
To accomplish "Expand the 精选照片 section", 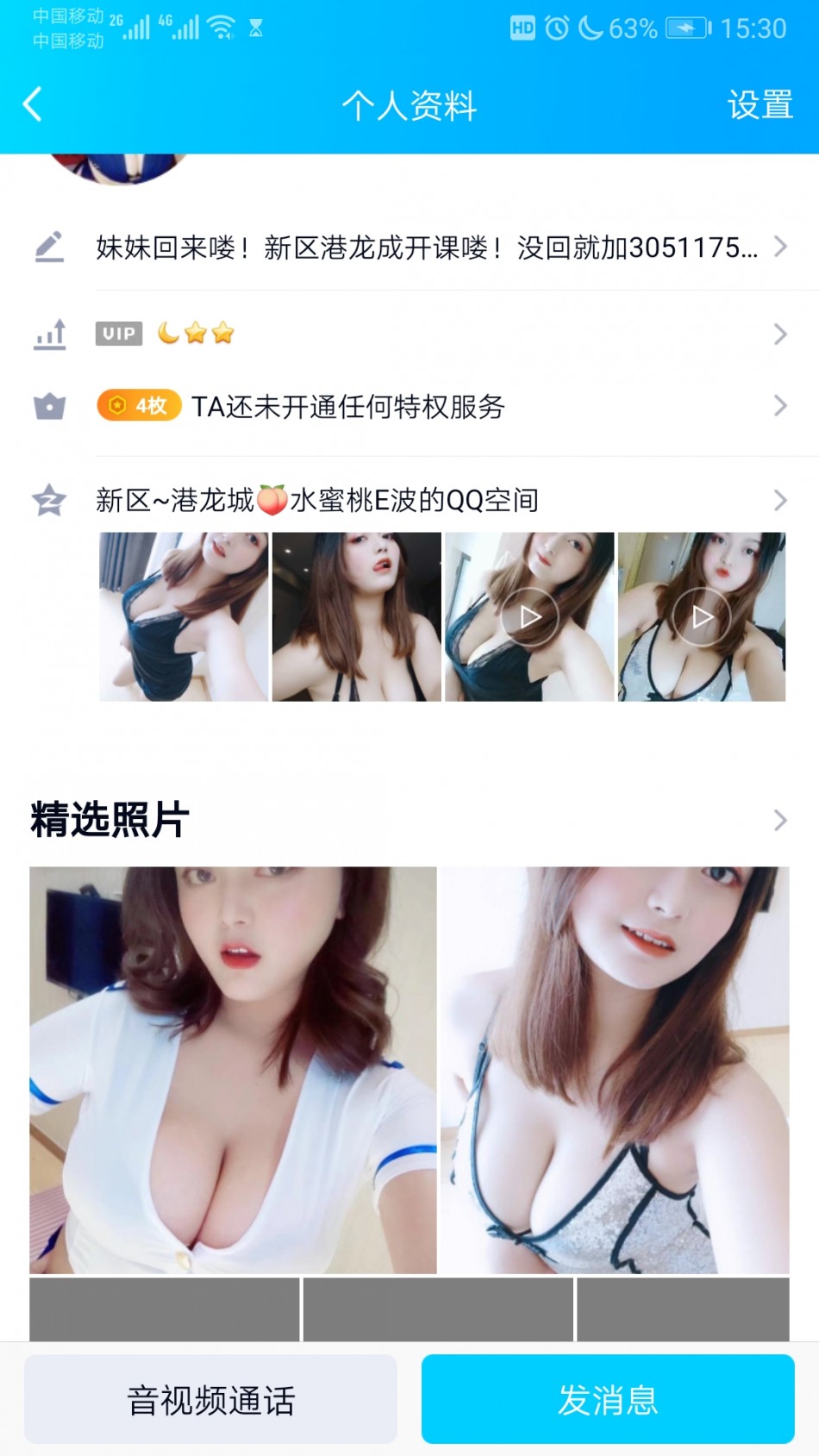I will [x=779, y=820].
